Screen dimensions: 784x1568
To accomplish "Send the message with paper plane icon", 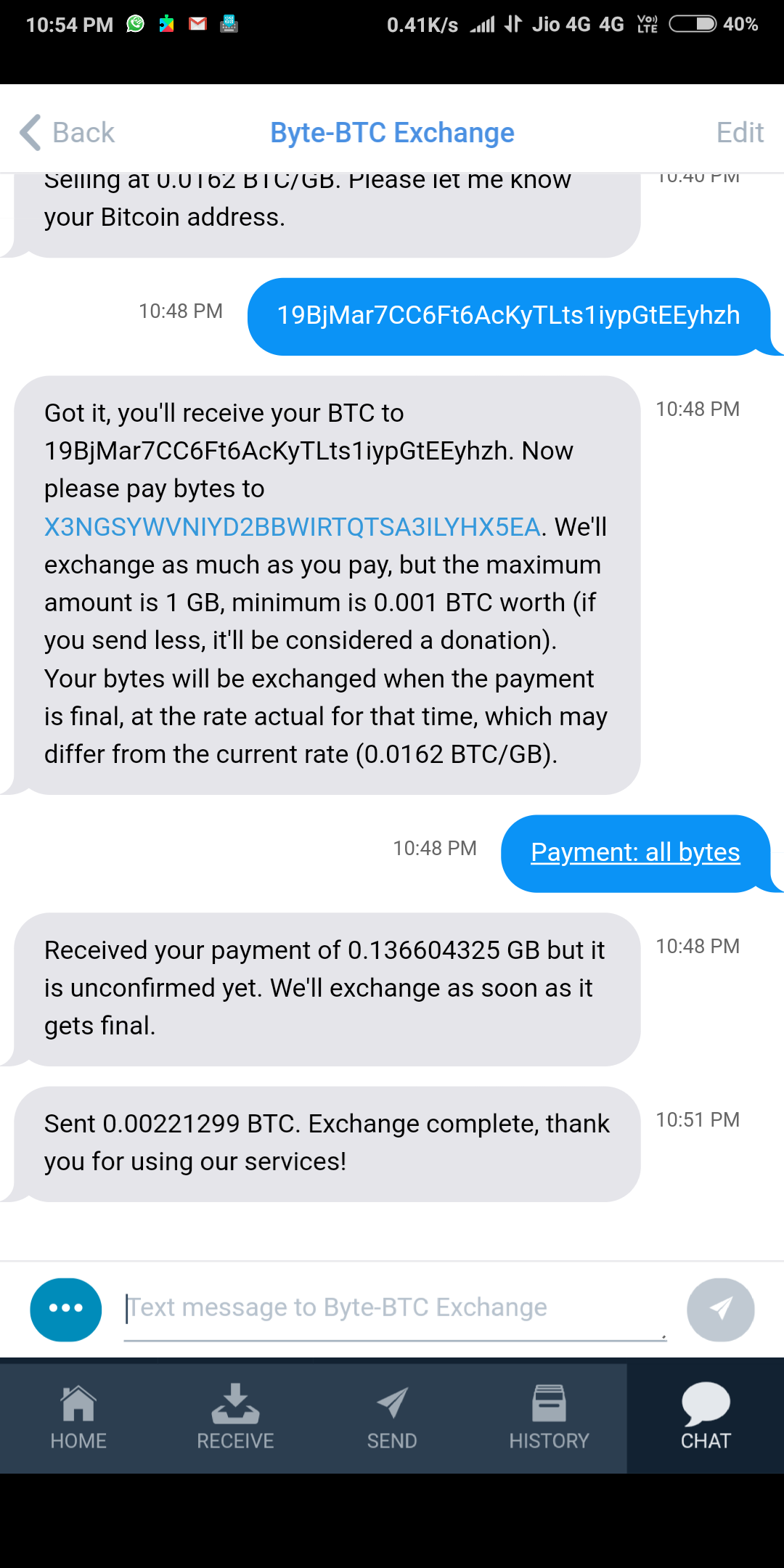I will (x=720, y=1309).
